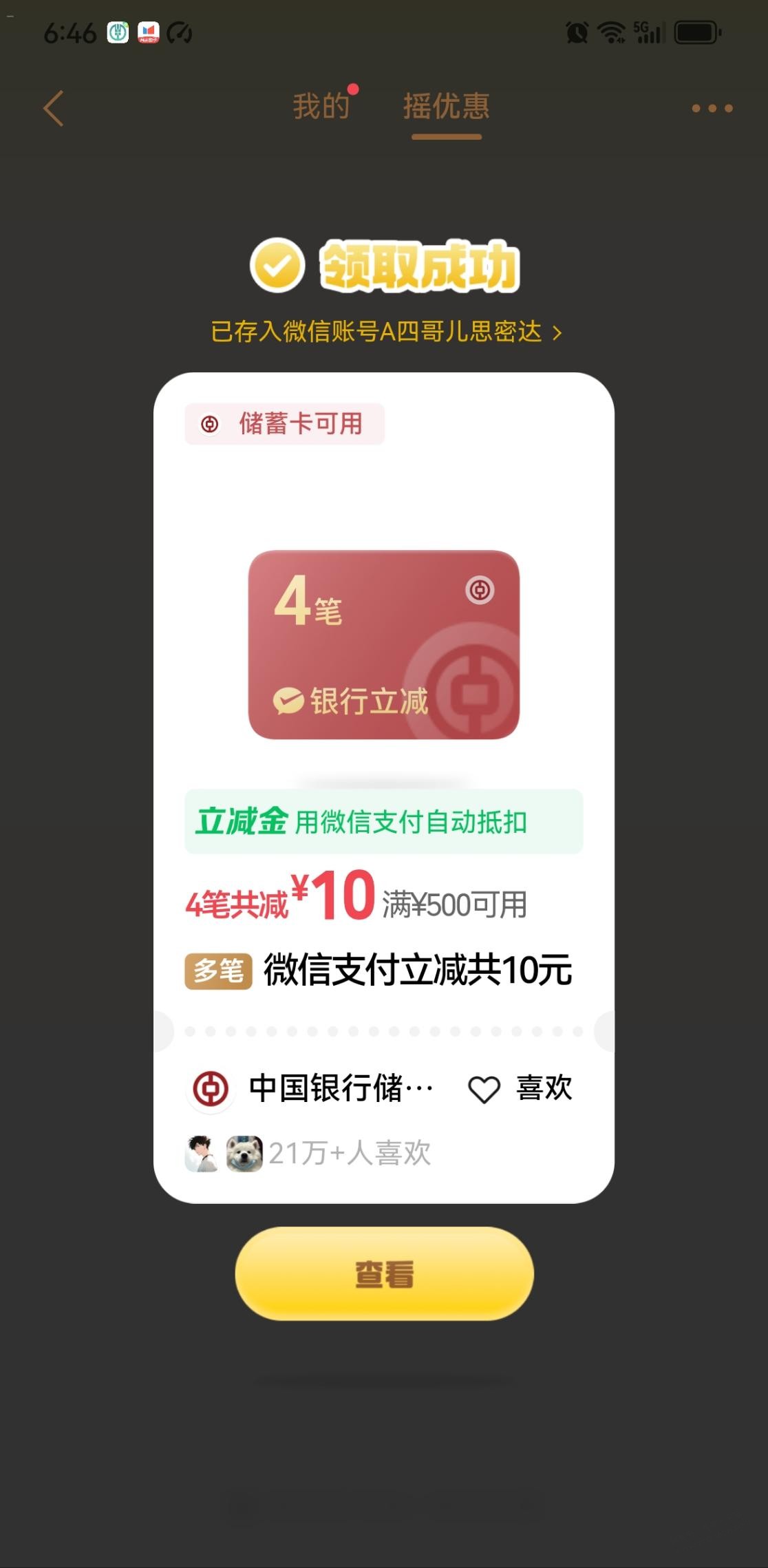Open the three-dot overflow menu
Screen dimensions: 768x1568
tap(712, 108)
